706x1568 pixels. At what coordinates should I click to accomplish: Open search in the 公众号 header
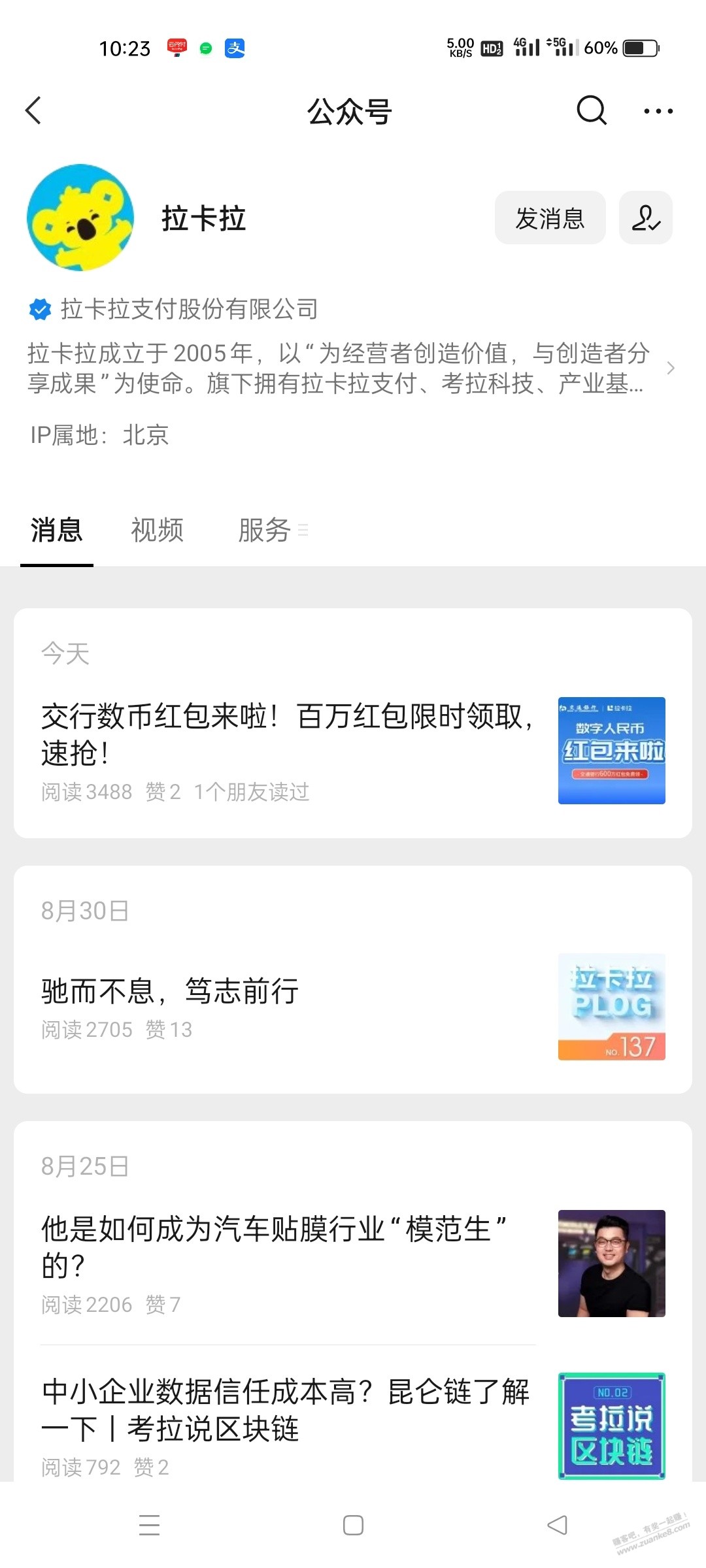(x=592, y=110)
